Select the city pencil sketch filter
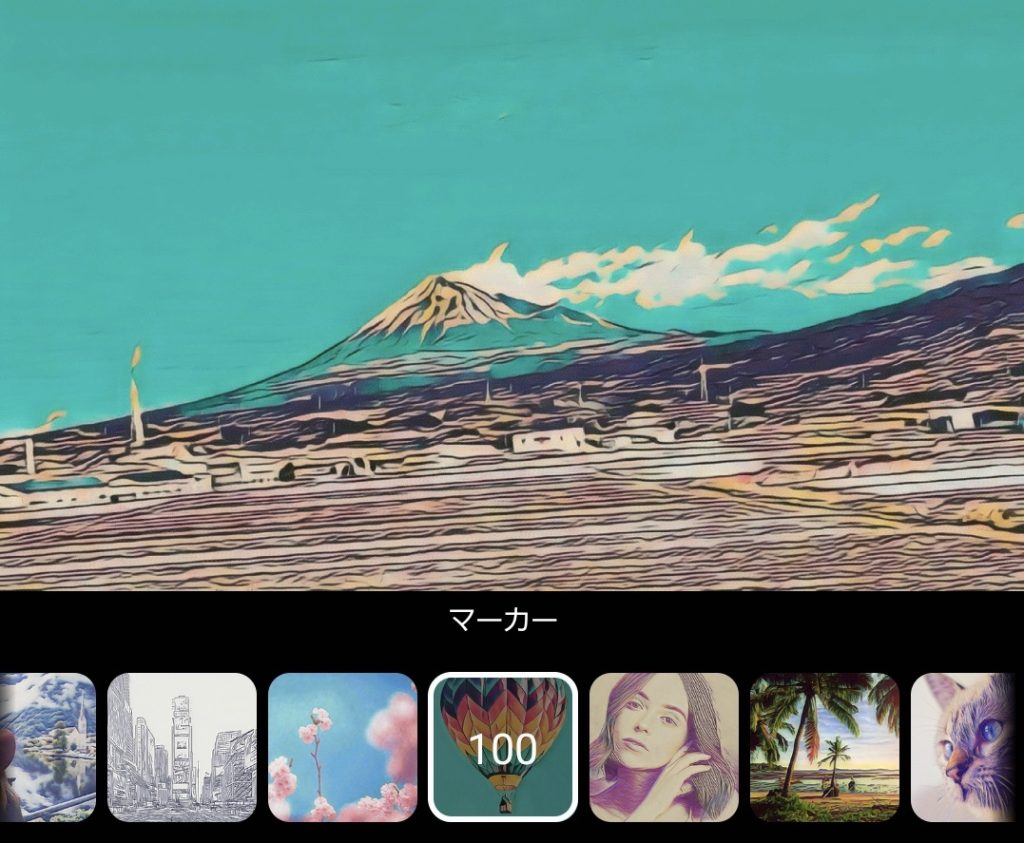Image resolution: width=1024 pixels, height=843 pixels. tap(181, 747)
